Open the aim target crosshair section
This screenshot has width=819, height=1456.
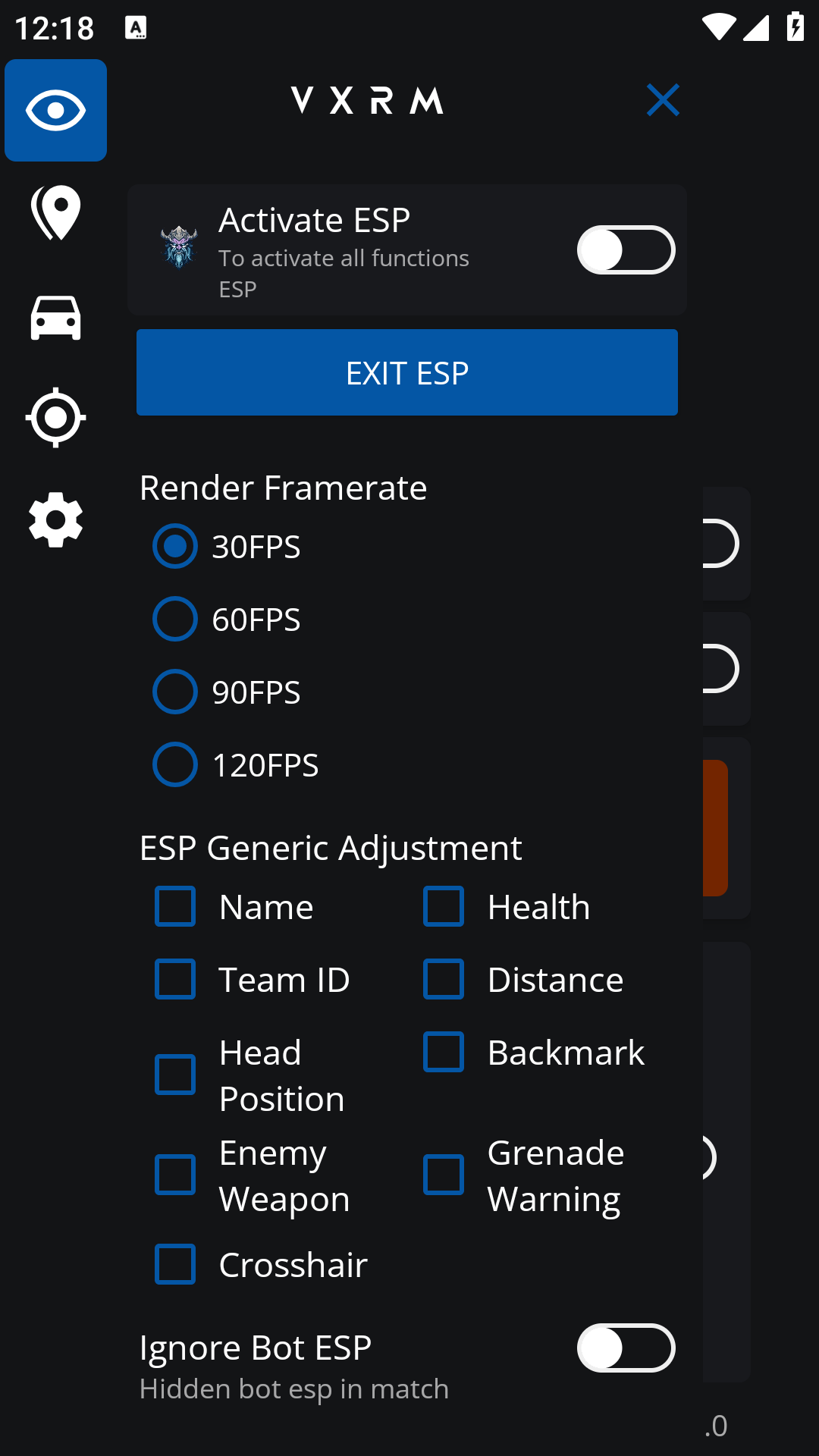click(55, 417)
